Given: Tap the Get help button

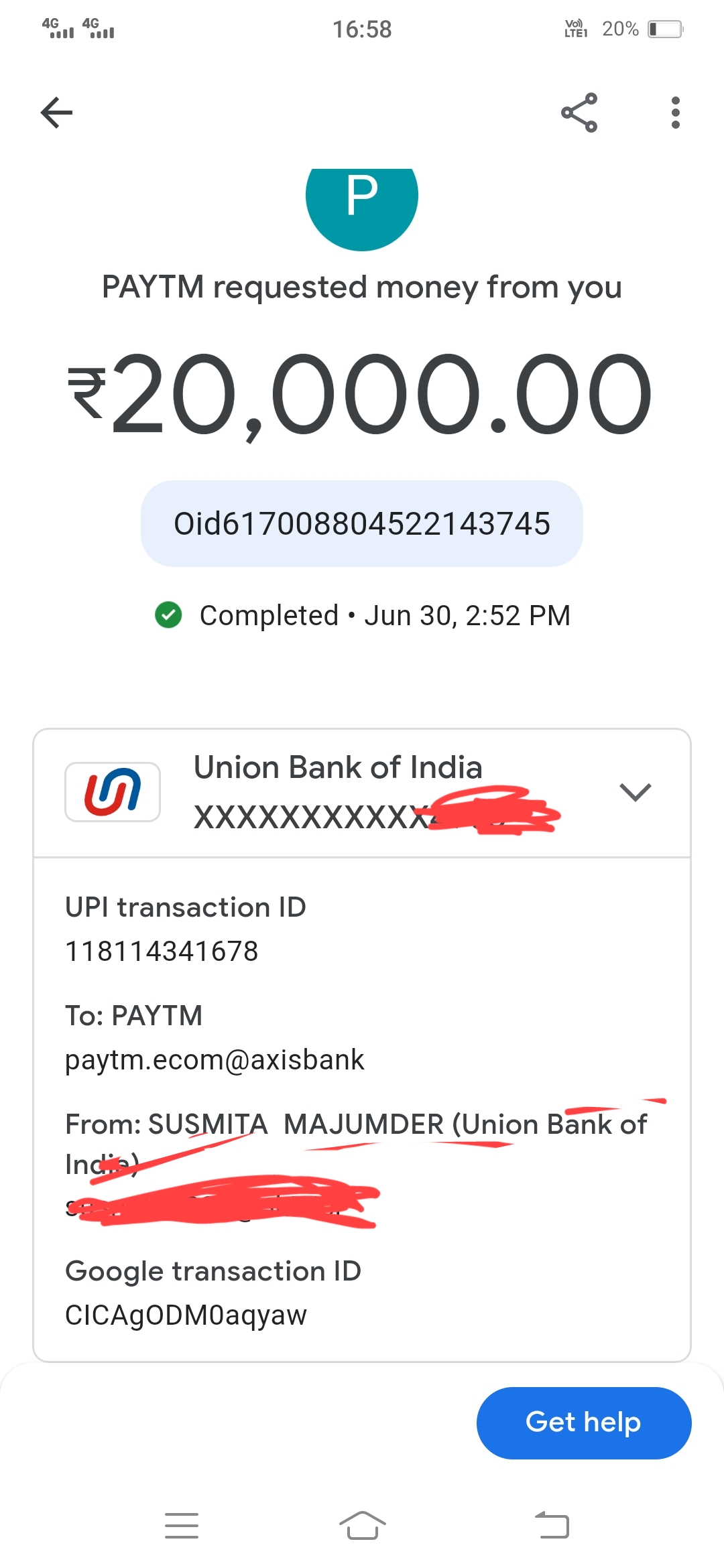Looking at the screenshot, I should click(x=583, y=1423).
